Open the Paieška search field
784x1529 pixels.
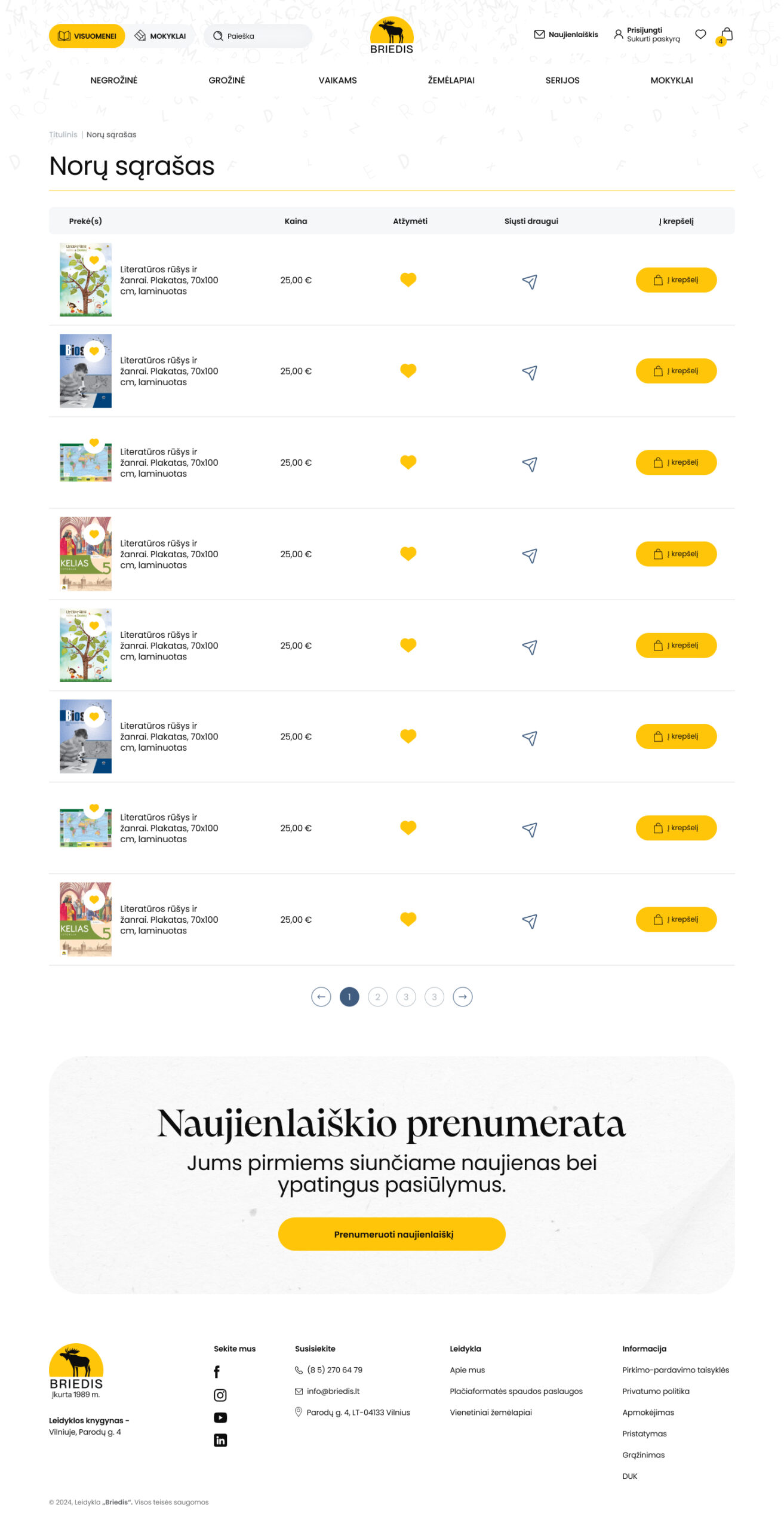click(263, 36)
